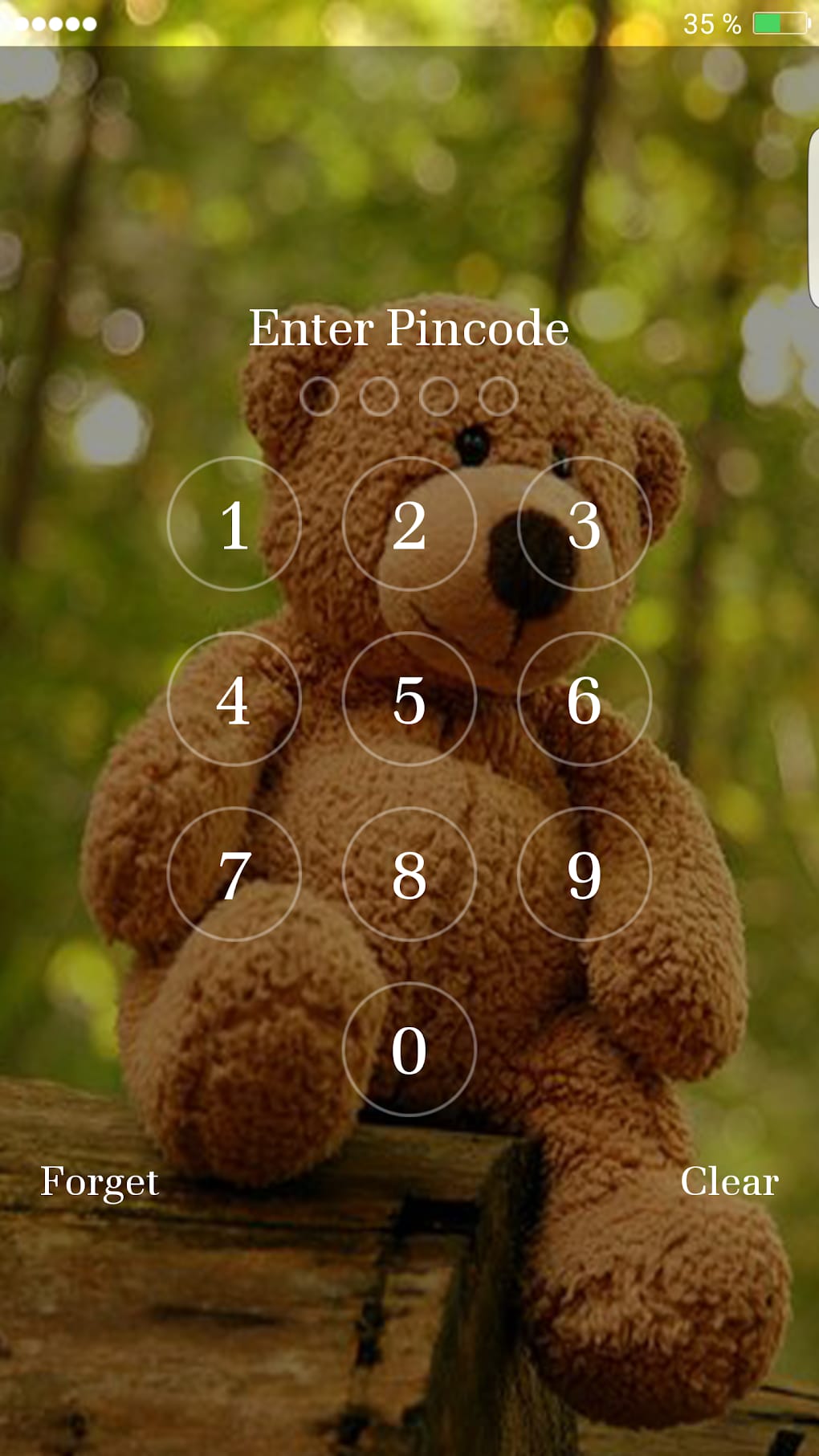
Task: Tap the number 3 key
Action: click(584, 524)
